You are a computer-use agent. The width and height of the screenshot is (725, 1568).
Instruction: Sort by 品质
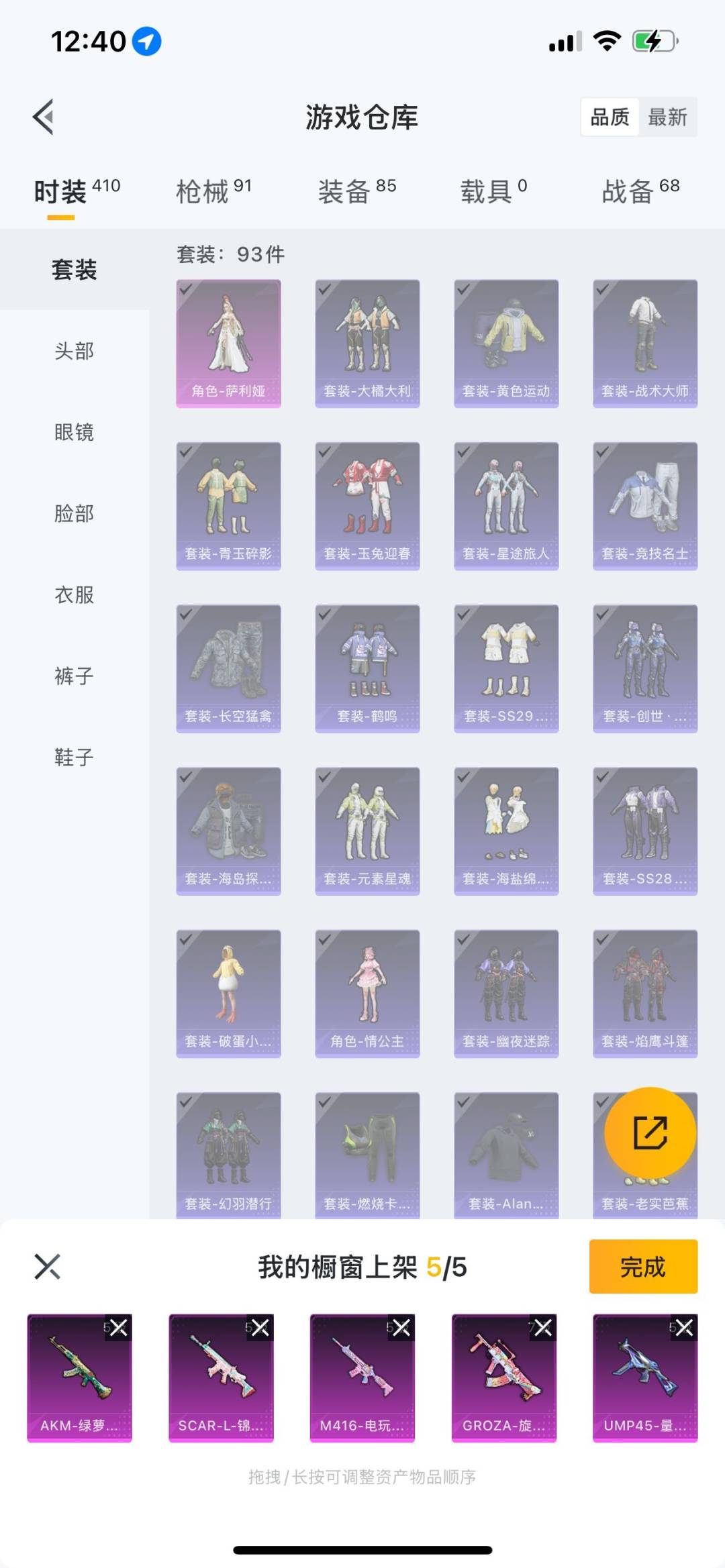point(610,117)
